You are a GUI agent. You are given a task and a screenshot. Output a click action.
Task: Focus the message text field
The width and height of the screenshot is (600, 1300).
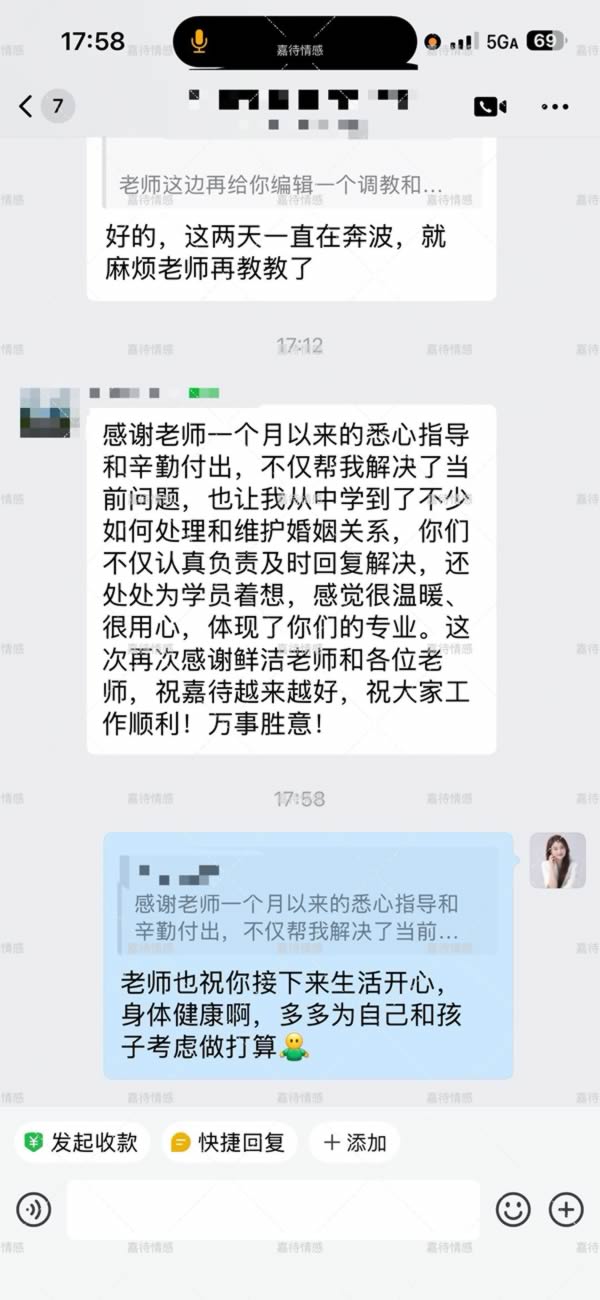272,1210
